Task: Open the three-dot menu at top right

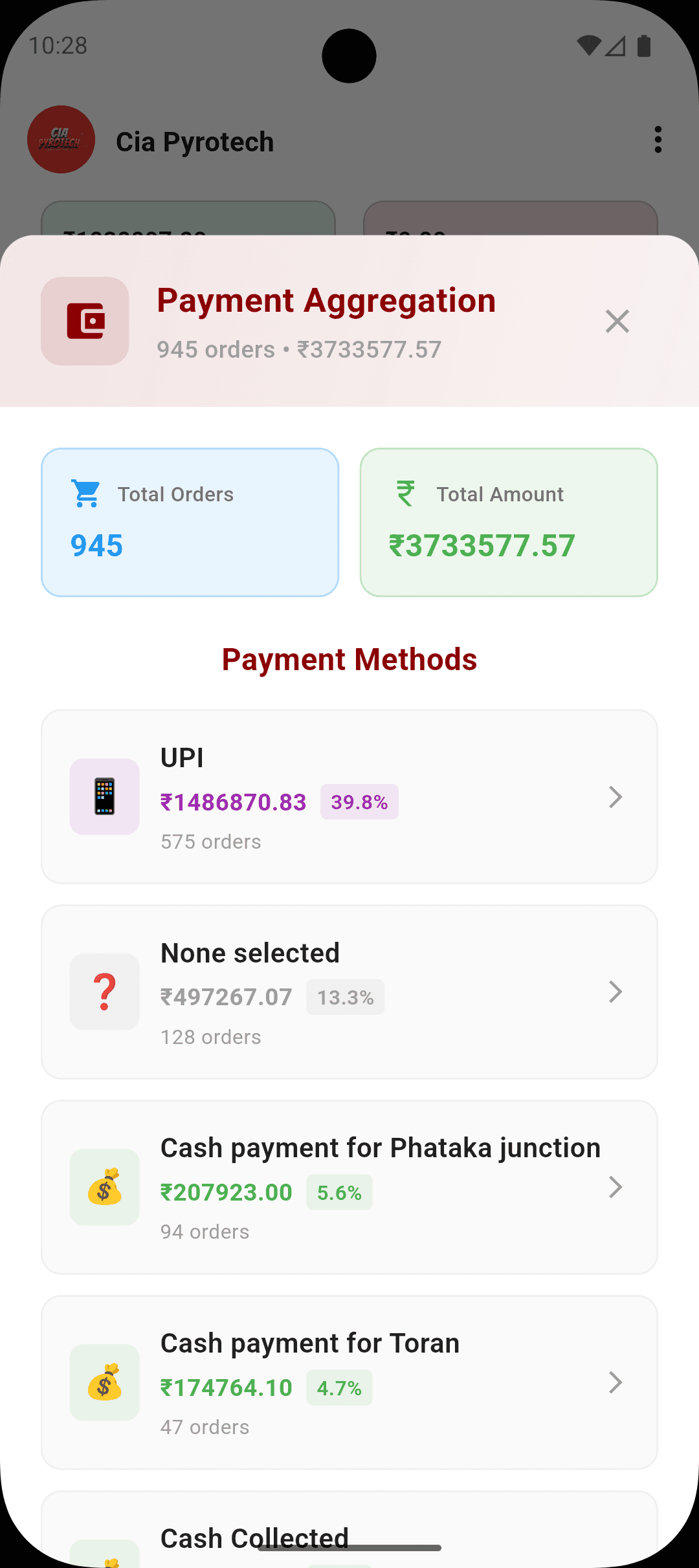Action: click(658, 139)
